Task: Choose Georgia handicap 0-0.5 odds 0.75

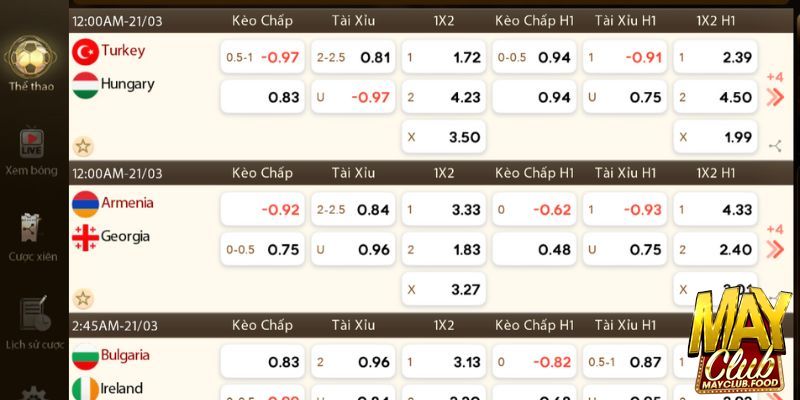Action: coord(263,250)
